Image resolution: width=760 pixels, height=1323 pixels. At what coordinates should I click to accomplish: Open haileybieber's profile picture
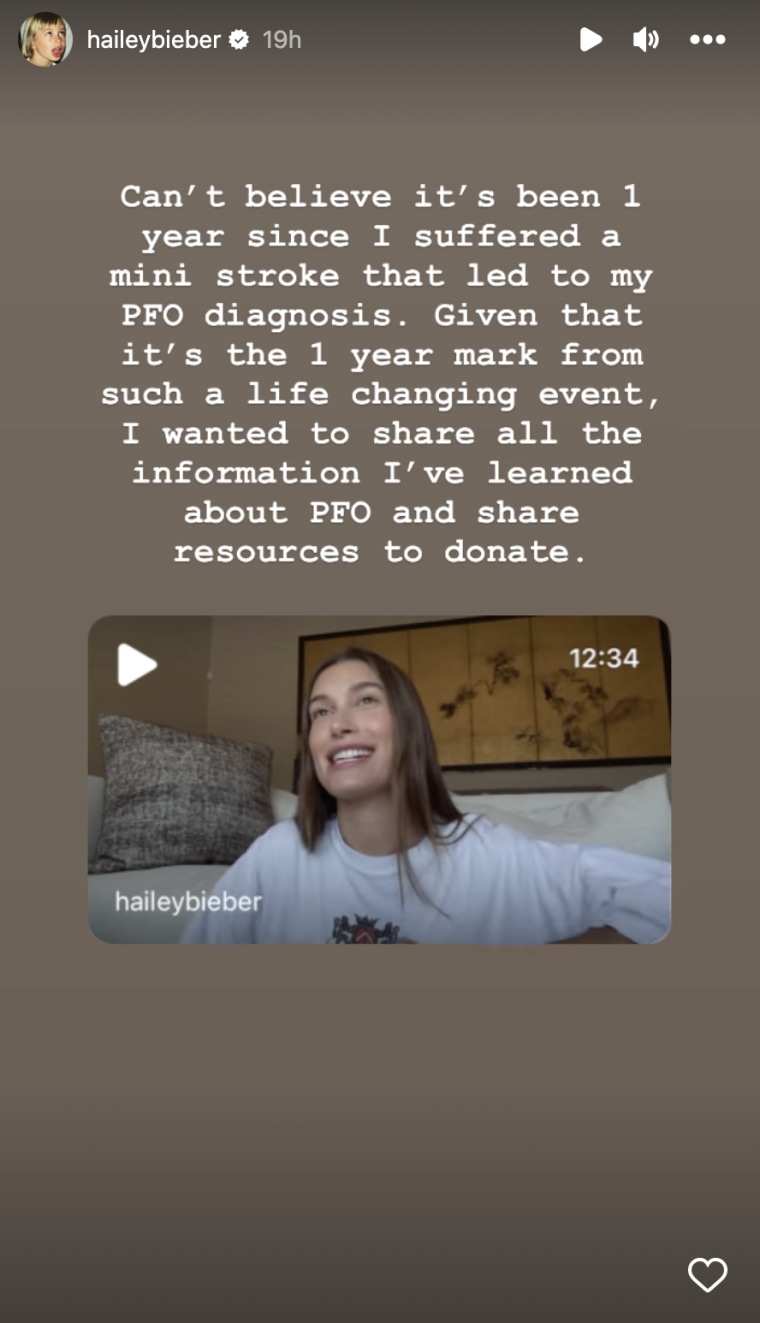46,40
